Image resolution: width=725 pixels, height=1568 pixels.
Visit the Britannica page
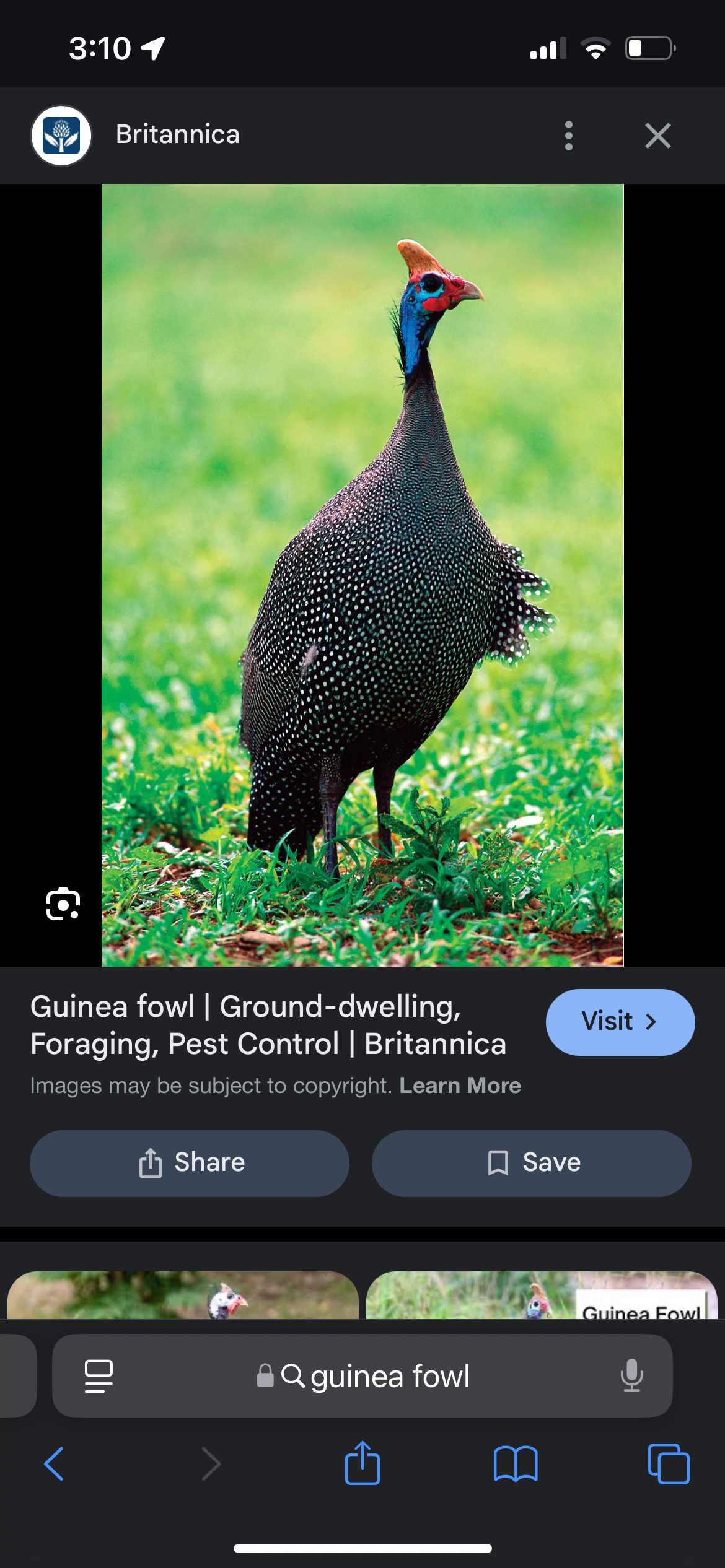(x=620, y=1022)
